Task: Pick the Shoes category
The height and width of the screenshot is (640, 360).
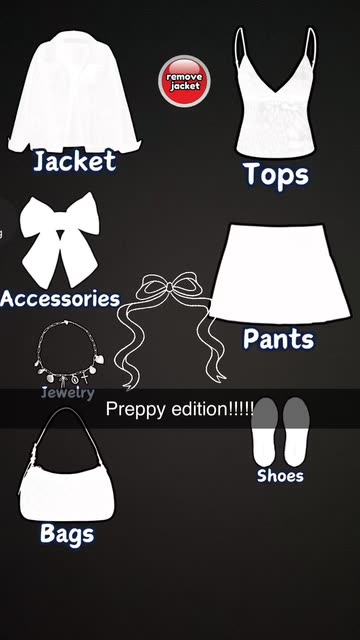Action: tap(280, 440)
